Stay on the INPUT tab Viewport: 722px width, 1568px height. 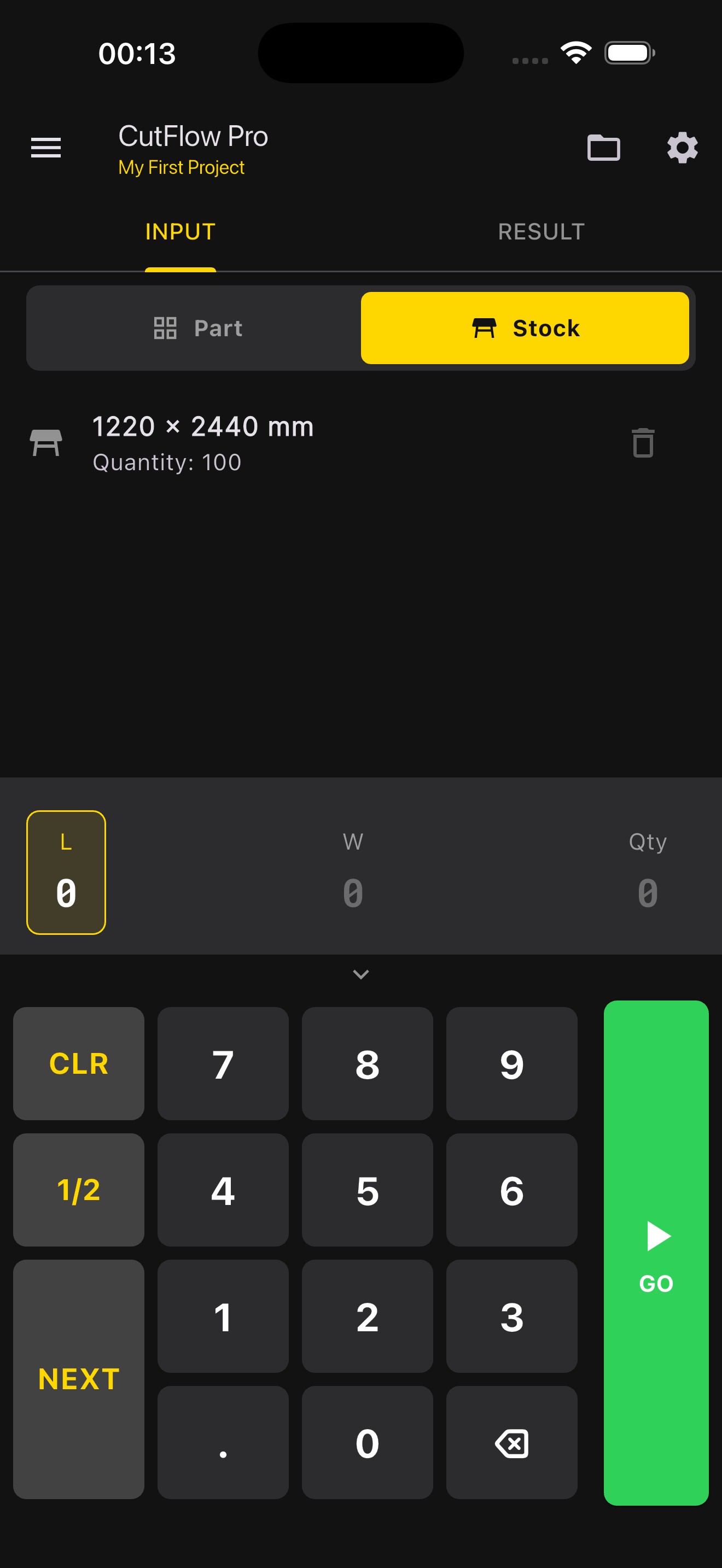(x=180, y=231)
